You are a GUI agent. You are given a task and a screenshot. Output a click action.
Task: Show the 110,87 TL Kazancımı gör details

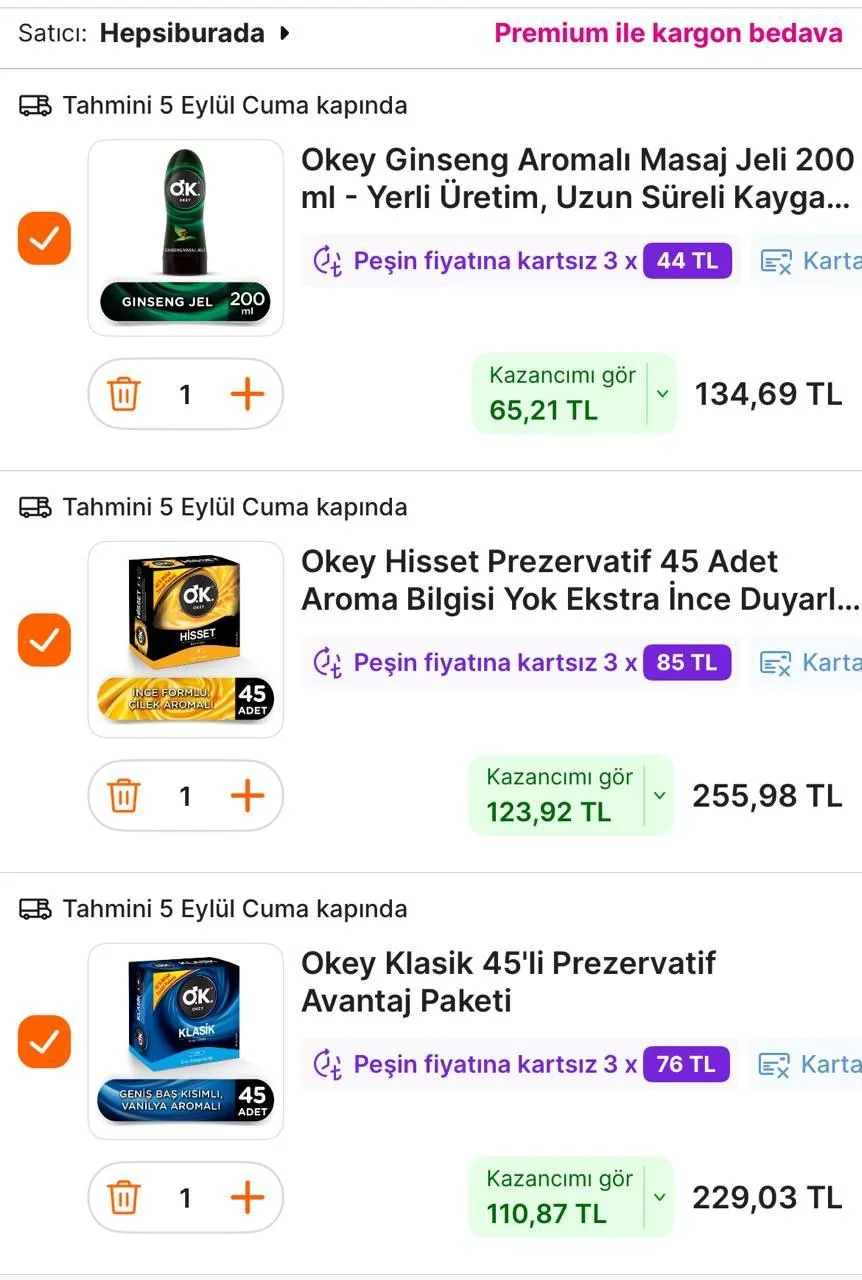571,1197
